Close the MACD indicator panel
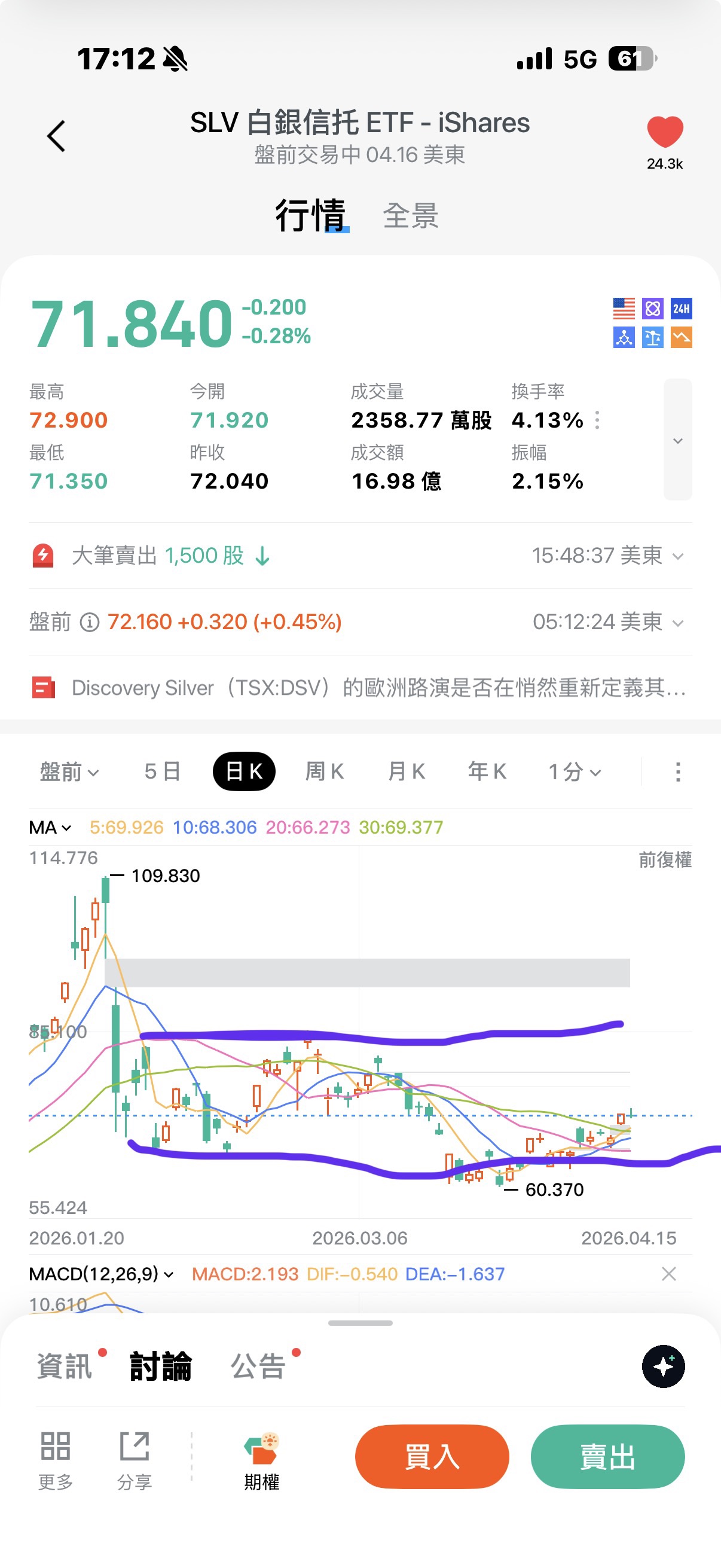Viewport: 721px width, 1568px height. 668,1274
